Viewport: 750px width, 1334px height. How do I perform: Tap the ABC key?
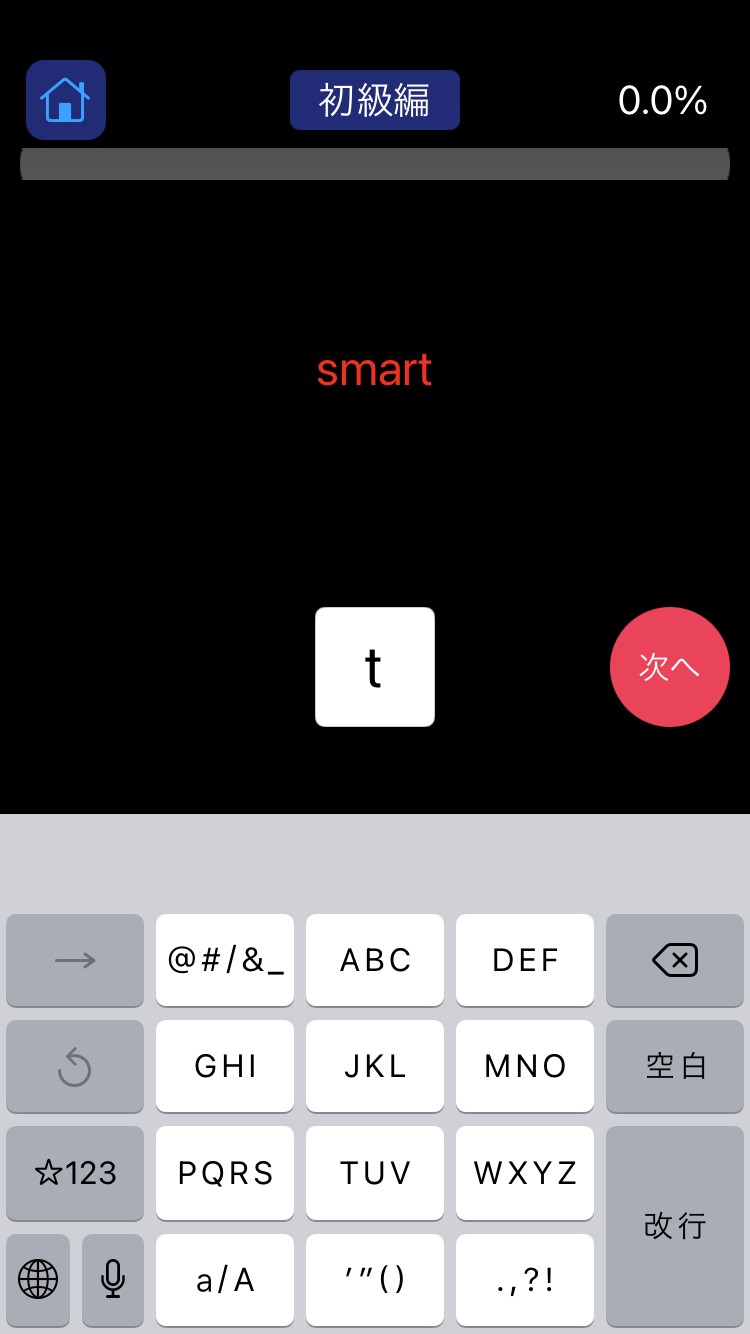coord(375,960)
